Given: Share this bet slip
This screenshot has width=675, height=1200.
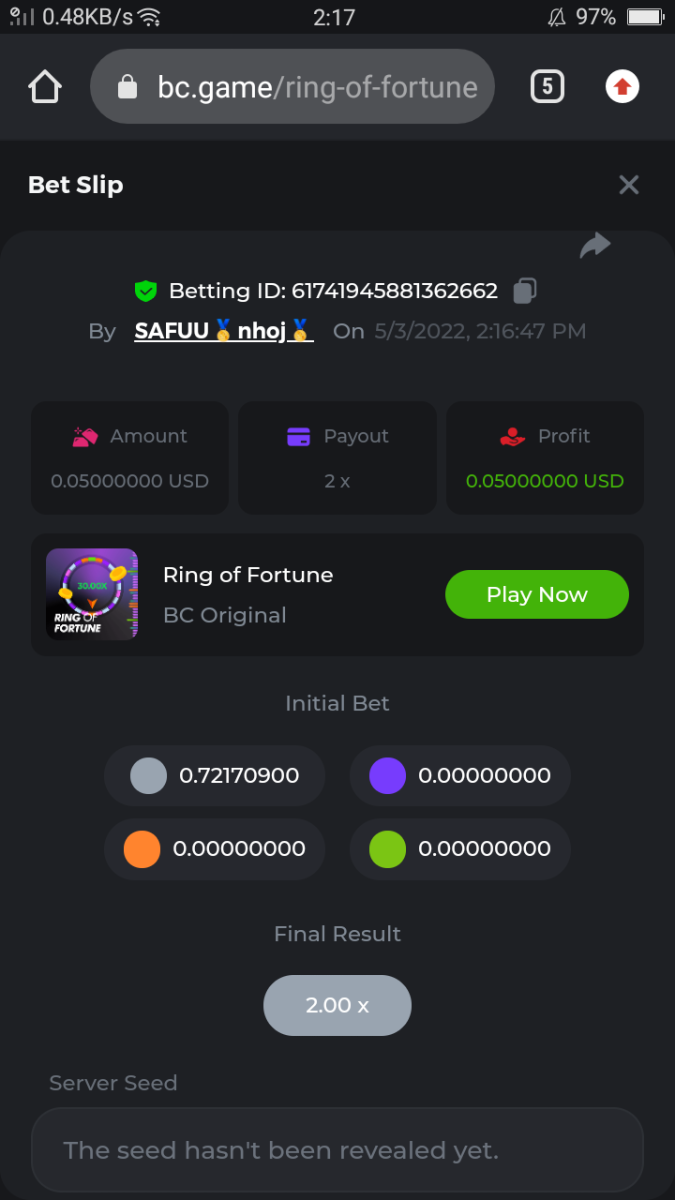Looking at the screenshot, I should pyautogui.click(x=595, y=245).
